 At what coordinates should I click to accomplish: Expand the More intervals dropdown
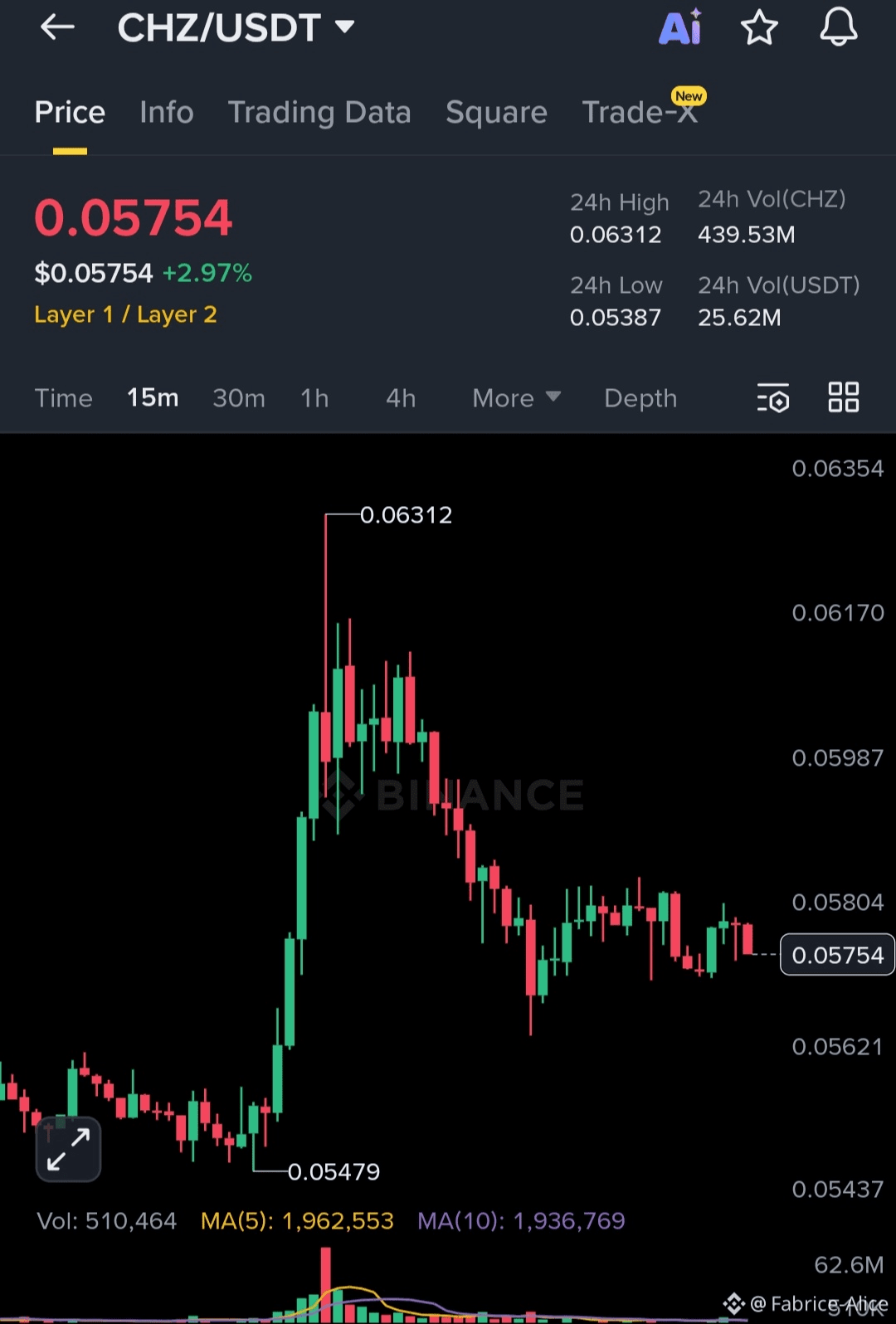click(x=516, y=398)
